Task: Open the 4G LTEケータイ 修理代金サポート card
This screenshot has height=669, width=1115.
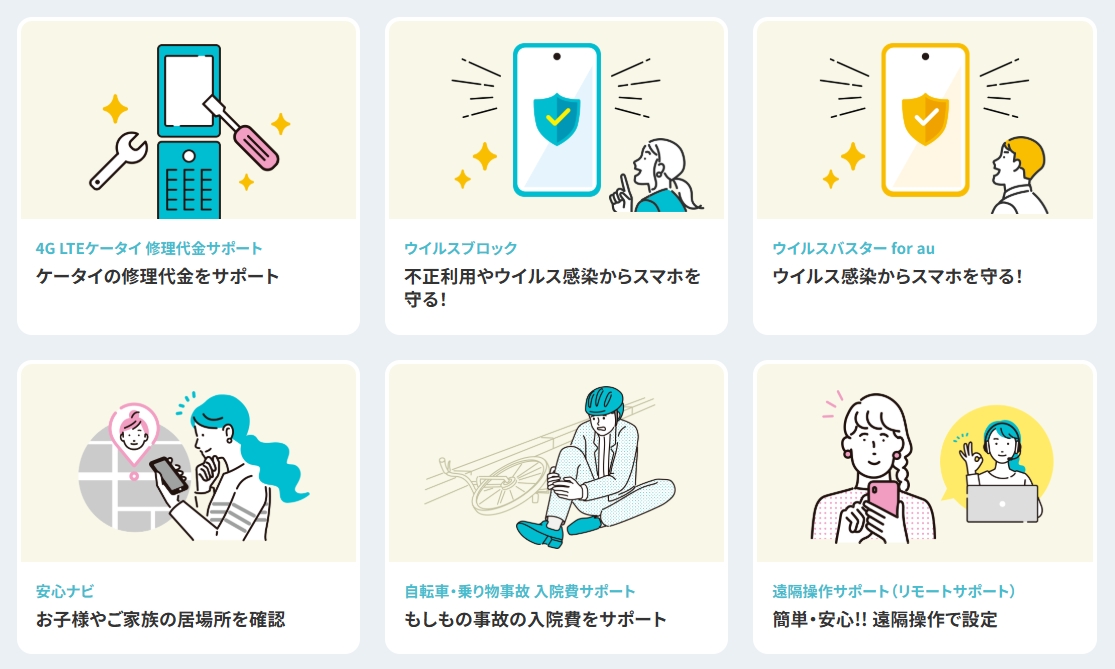Action: pos(188,176)
